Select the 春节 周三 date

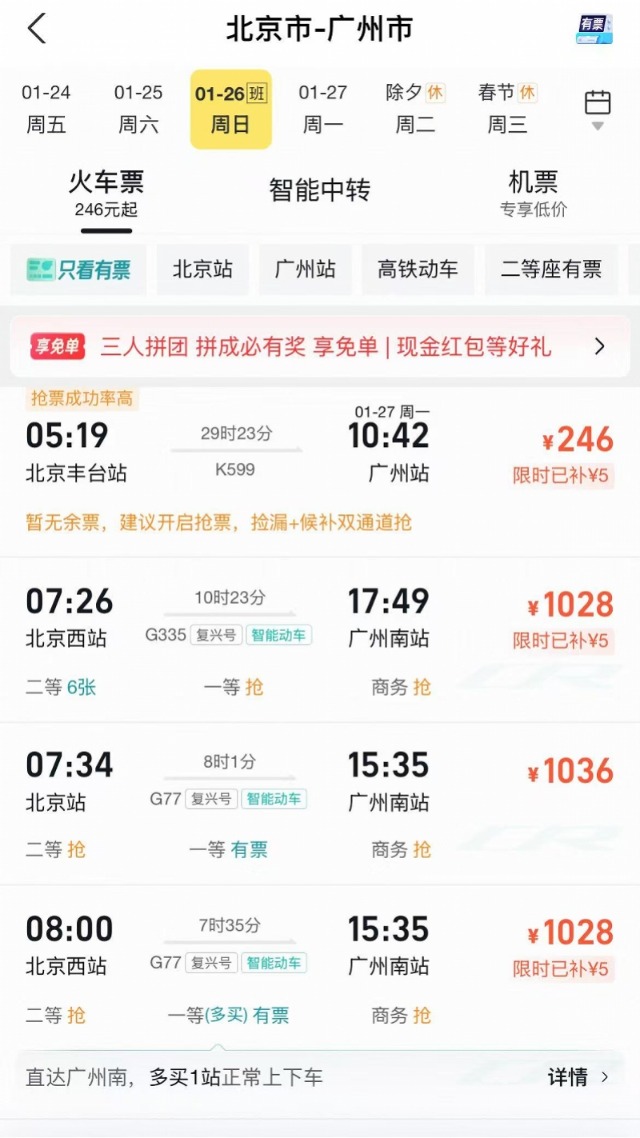tap(507, 108)
